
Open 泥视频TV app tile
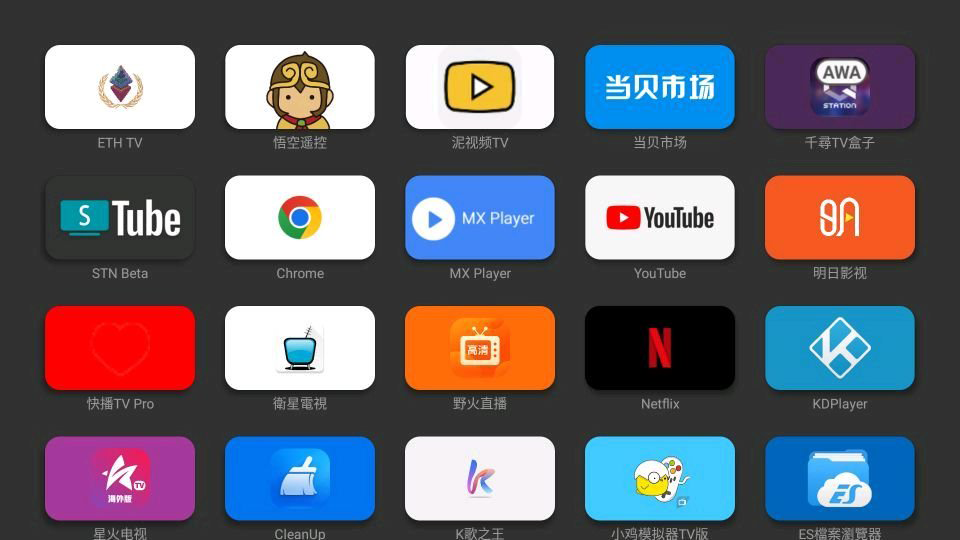[x=480, y=87]
